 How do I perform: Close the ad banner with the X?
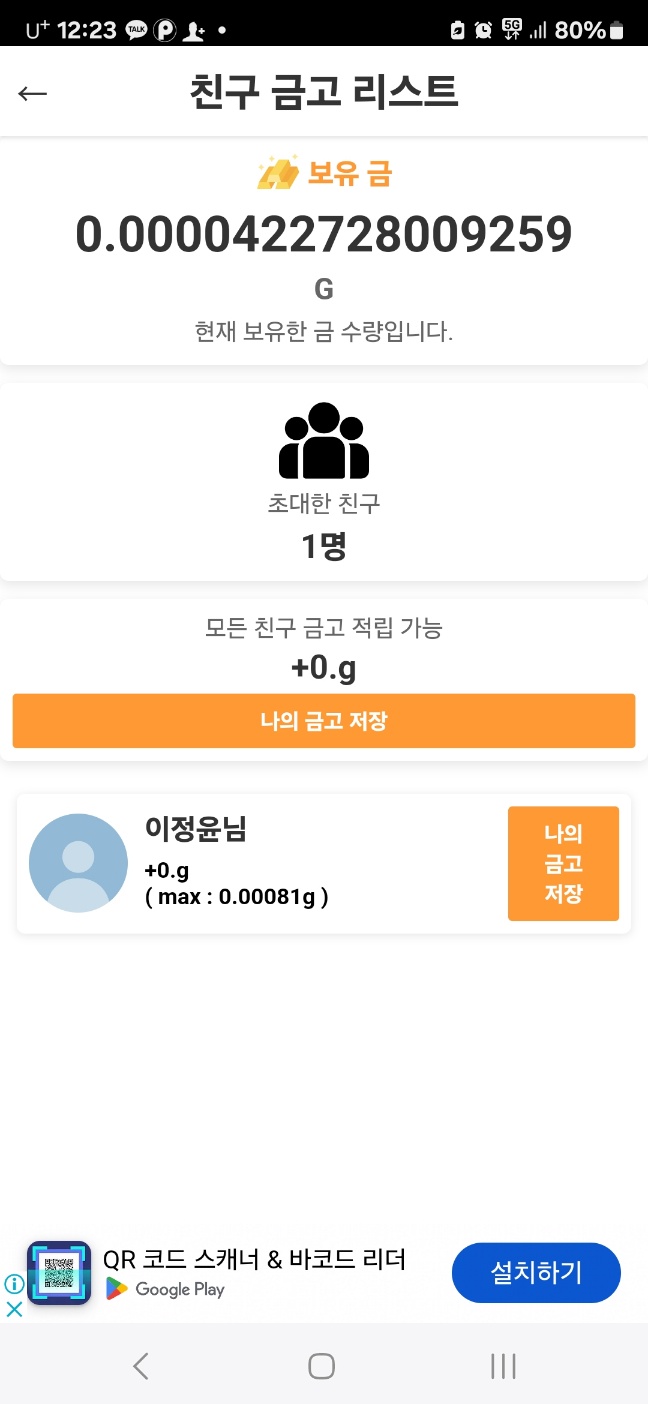(14, 1309)
